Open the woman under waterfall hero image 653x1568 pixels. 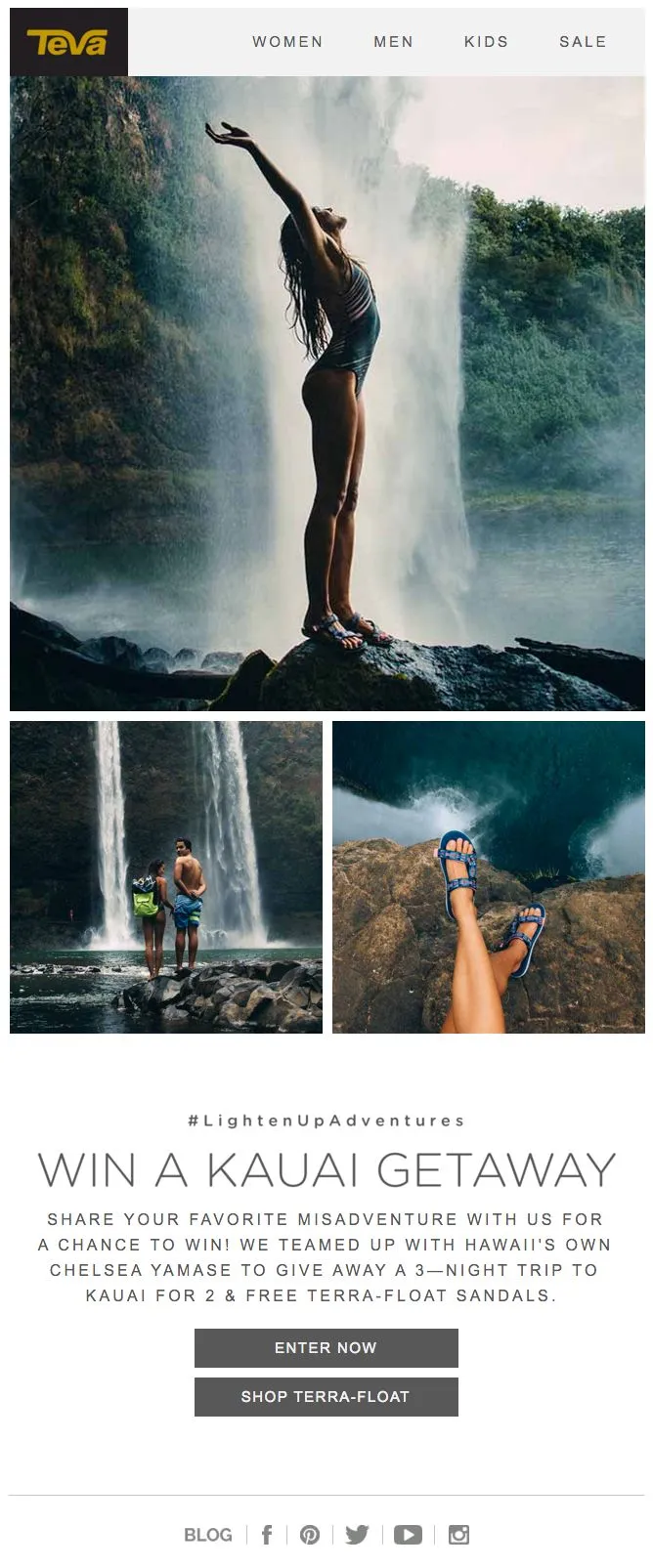point(326,393)
